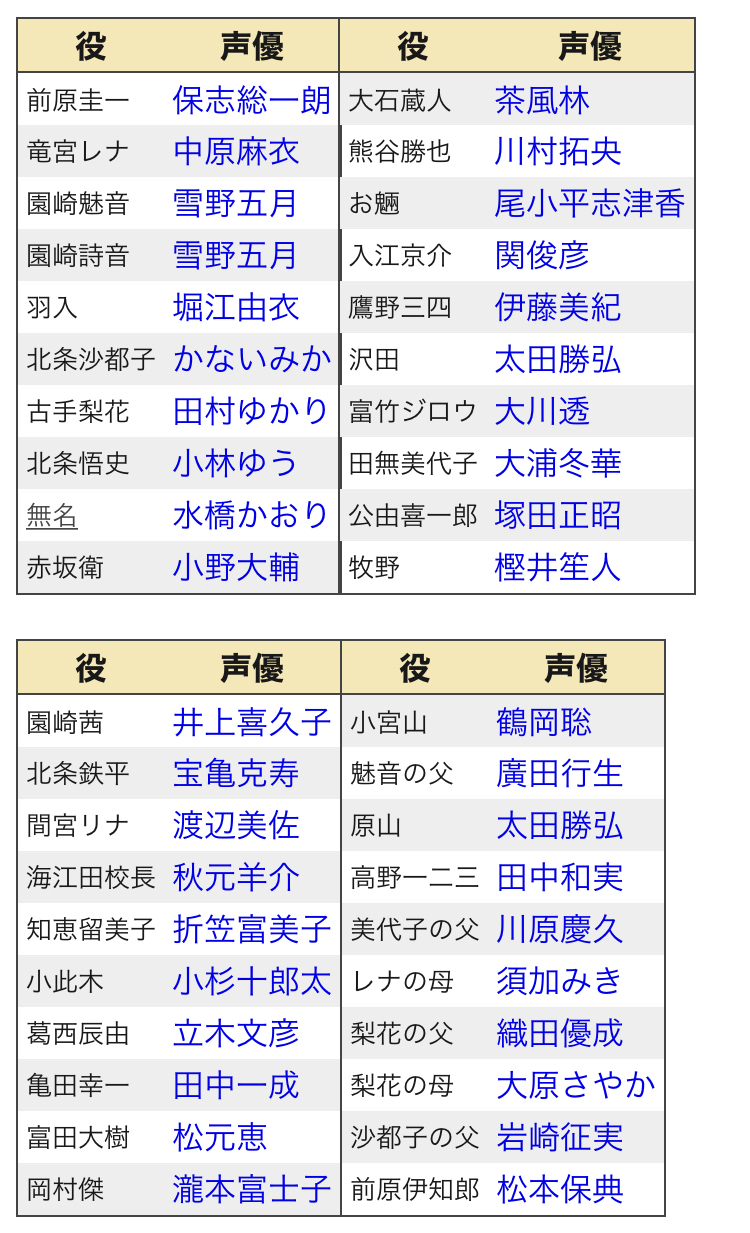Open the underlined 無名 role link
Image resolution: width=750 pixels, height=1233 pixels.
click(52, 516)
